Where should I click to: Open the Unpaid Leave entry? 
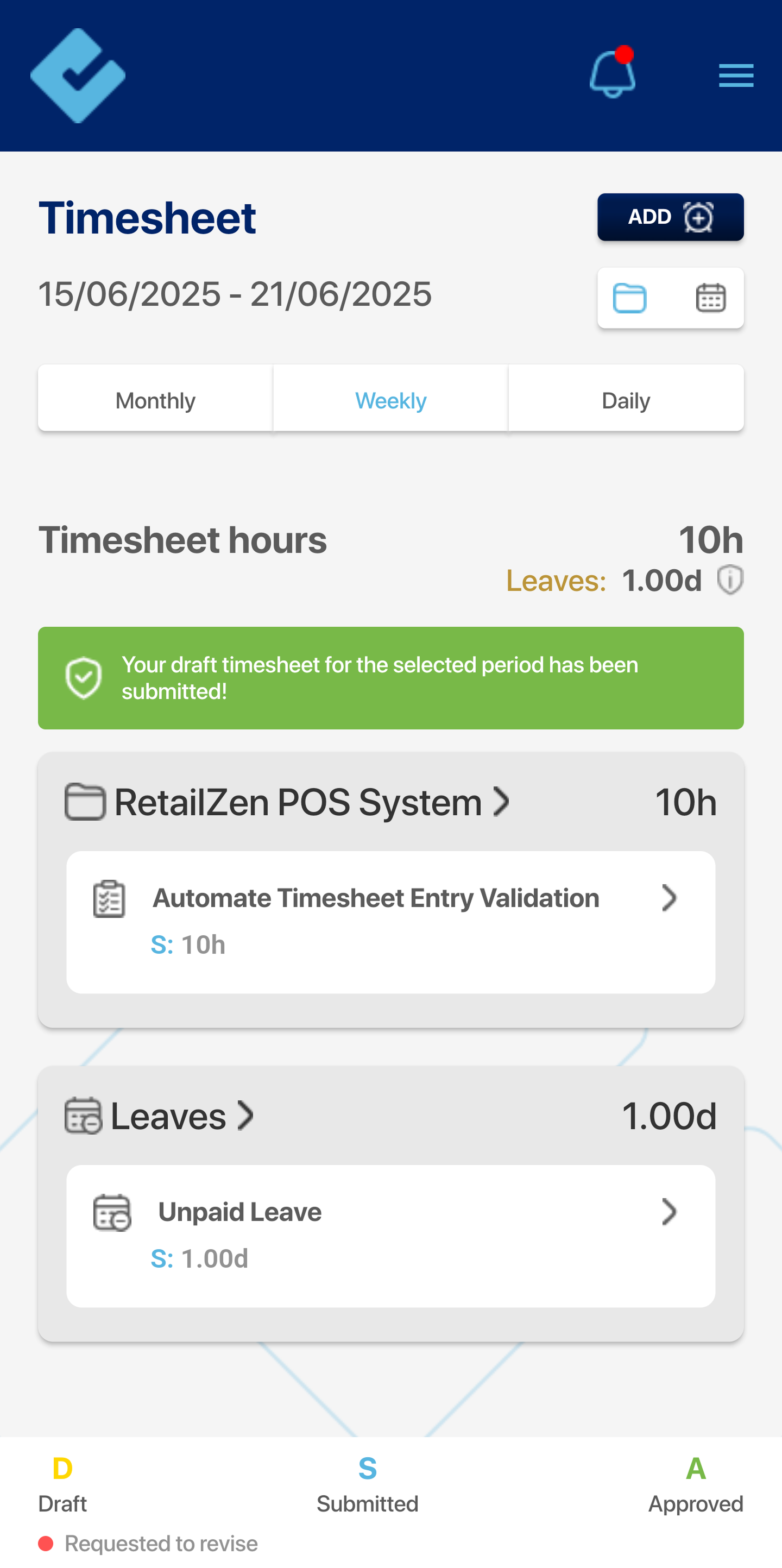coord(390,1236)
